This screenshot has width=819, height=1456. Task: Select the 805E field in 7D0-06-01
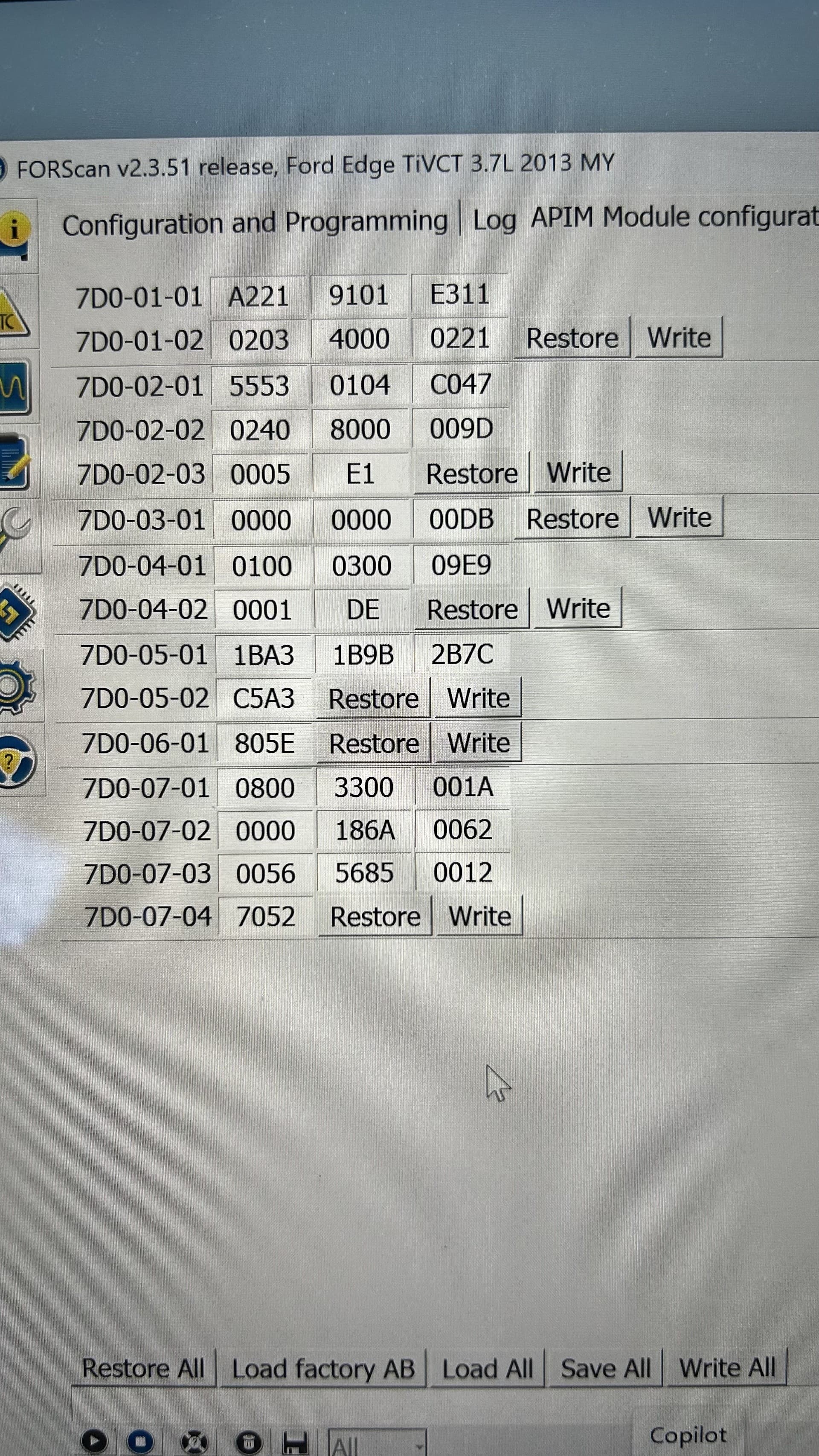pyautogui.click(x=264, y=743)
